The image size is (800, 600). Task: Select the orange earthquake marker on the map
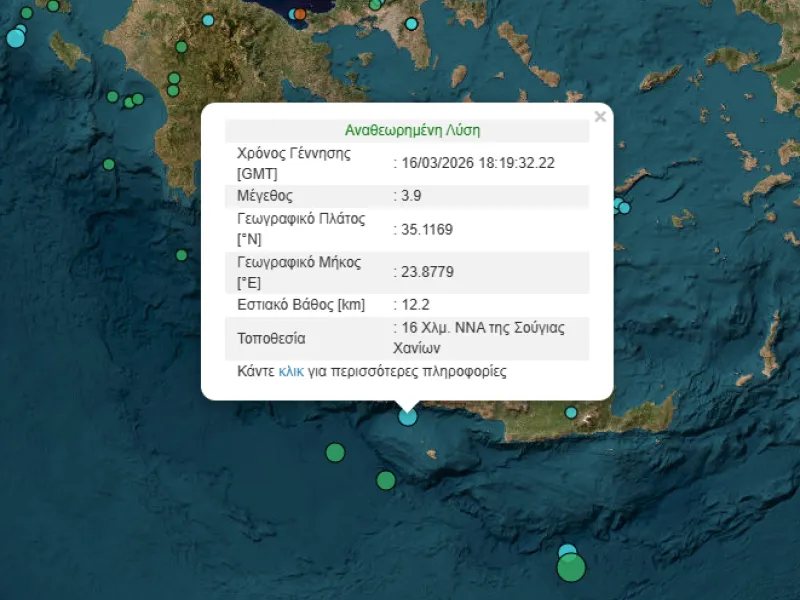tap(300, 14)
